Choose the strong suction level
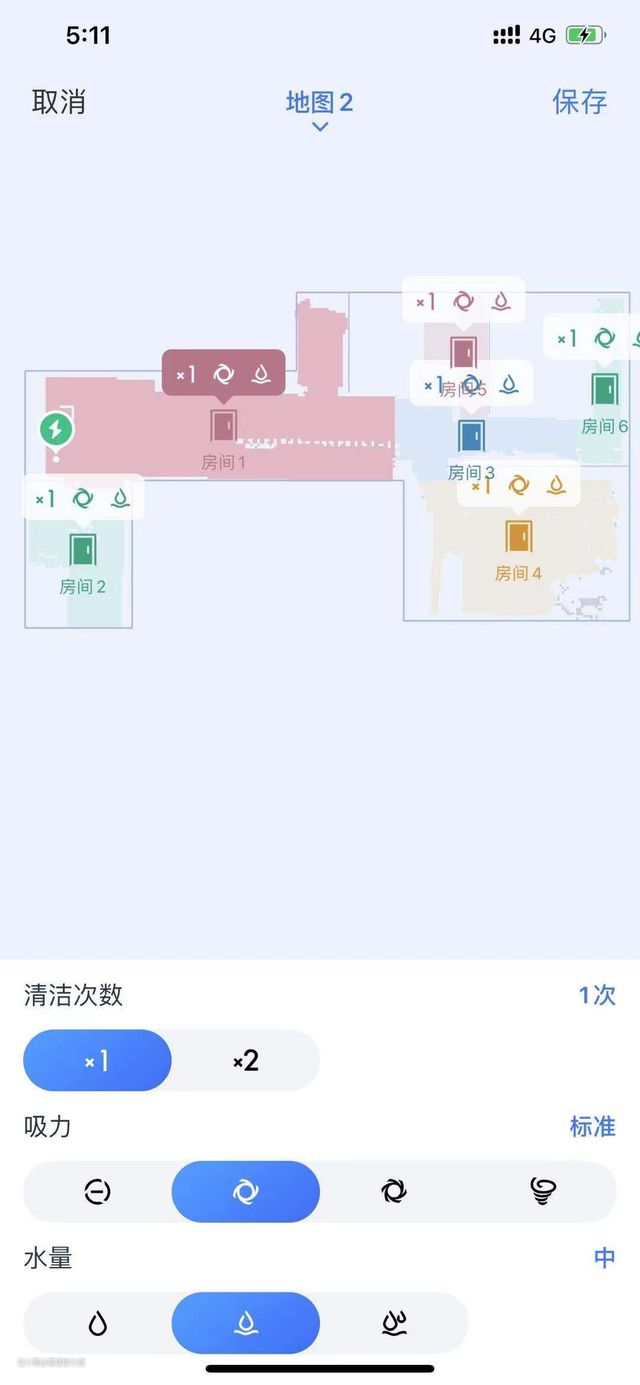640x1385 pixels. click(394, 1192)
